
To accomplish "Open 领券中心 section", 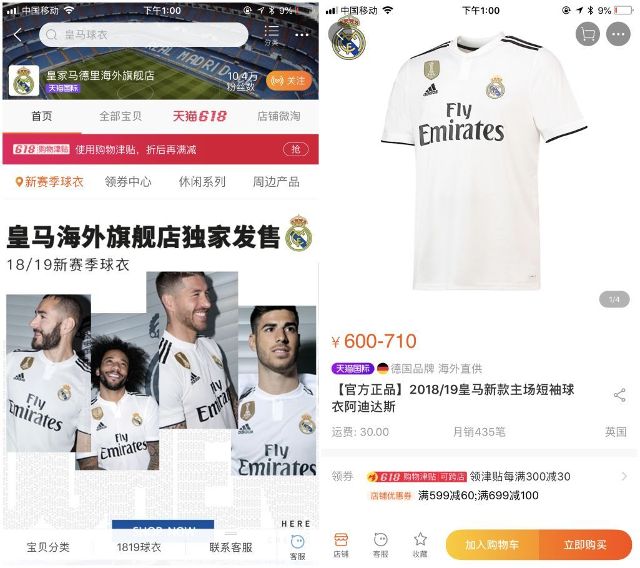I will pyautogui.click(x=128, y=182).
